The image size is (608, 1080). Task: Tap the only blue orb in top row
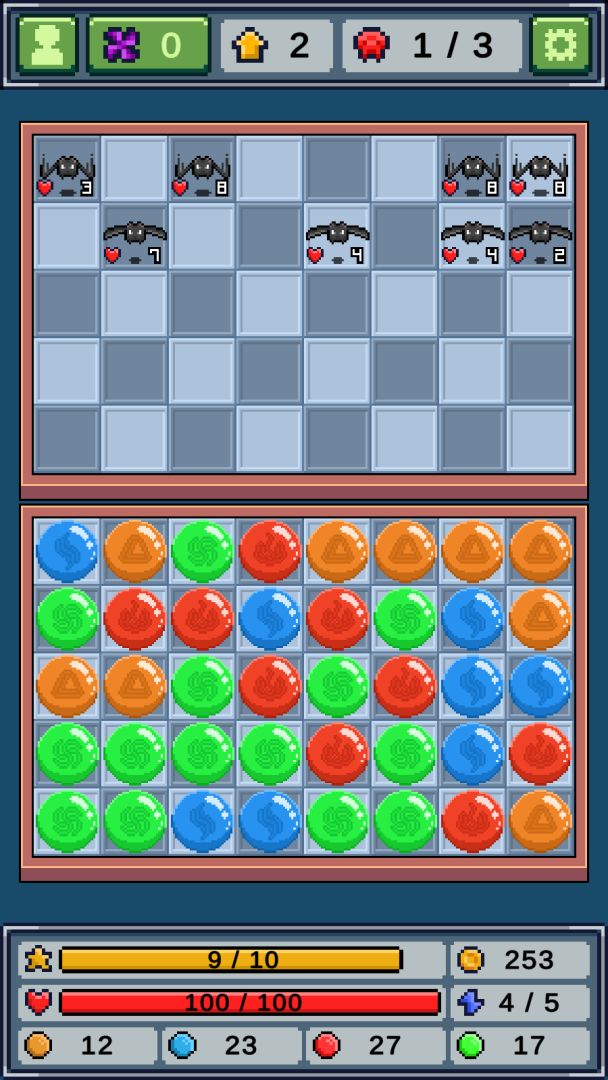pyautogui.click(x=67, y=551)
